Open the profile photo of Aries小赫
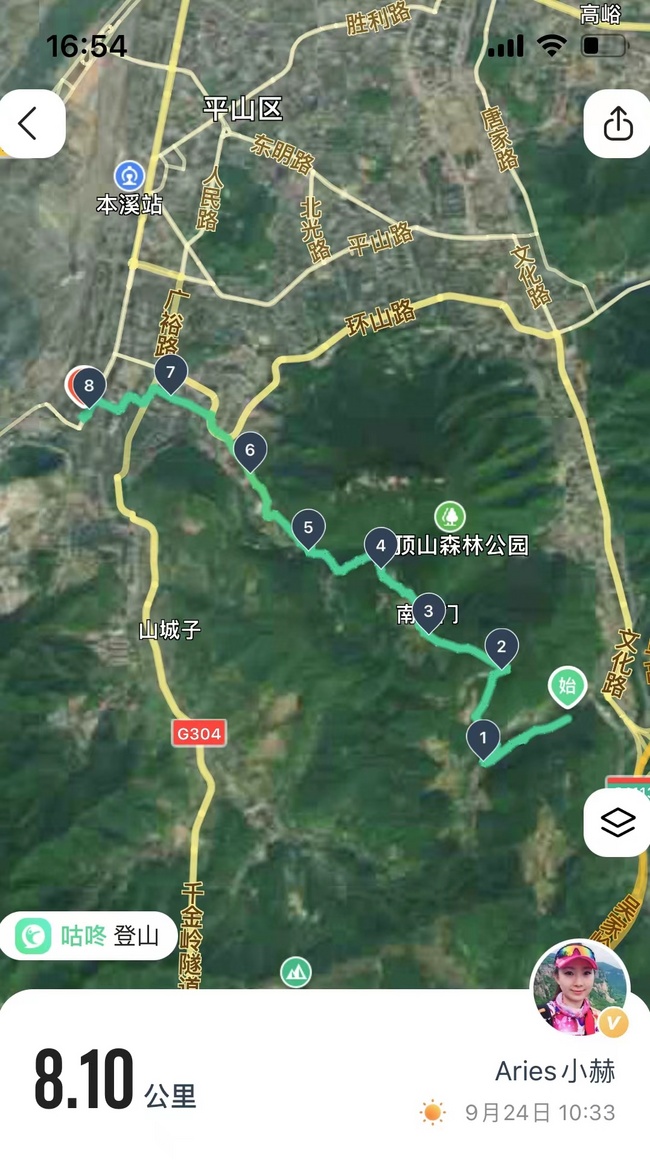This screenshot has width=650, height=1160. coord(579,987)
